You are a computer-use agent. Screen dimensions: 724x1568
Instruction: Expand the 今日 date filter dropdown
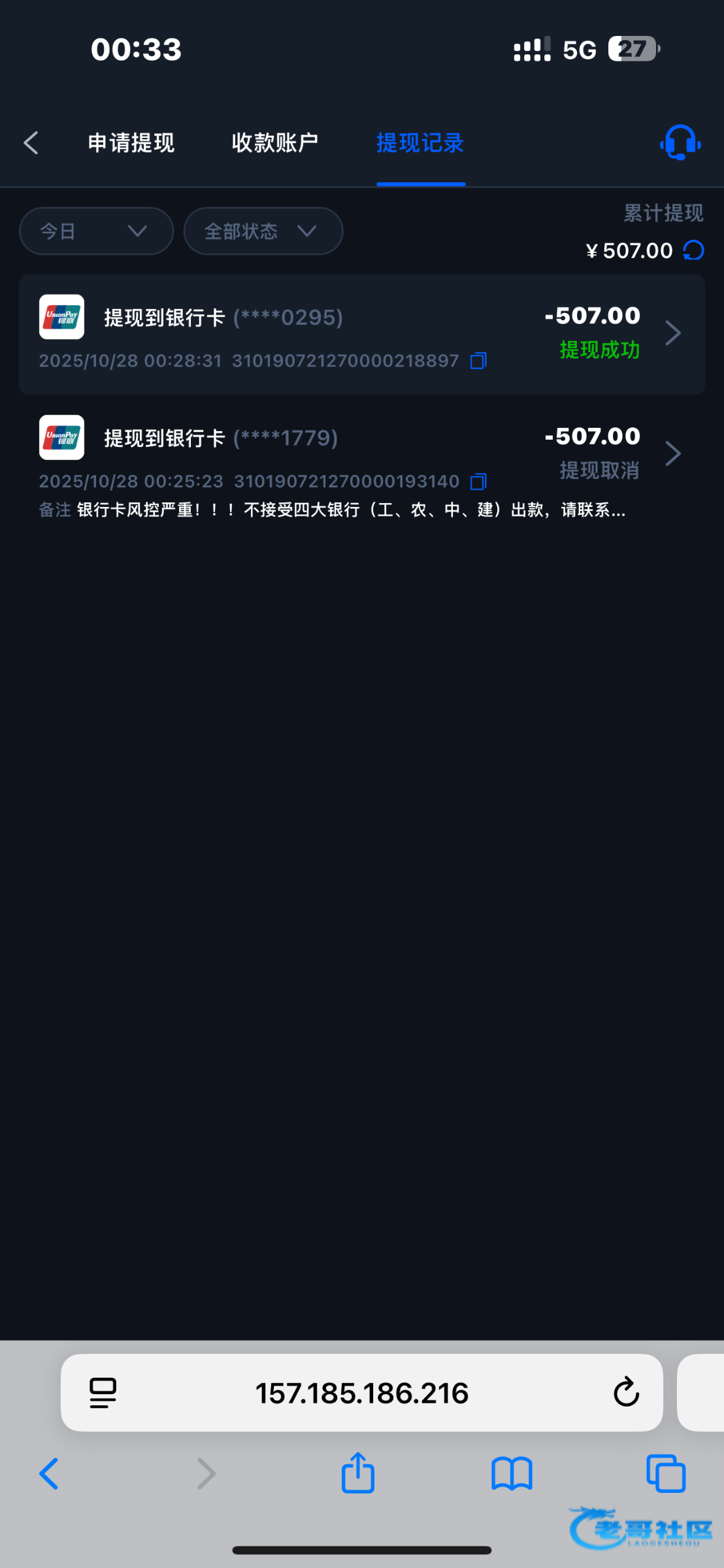(x=96, y=231)
